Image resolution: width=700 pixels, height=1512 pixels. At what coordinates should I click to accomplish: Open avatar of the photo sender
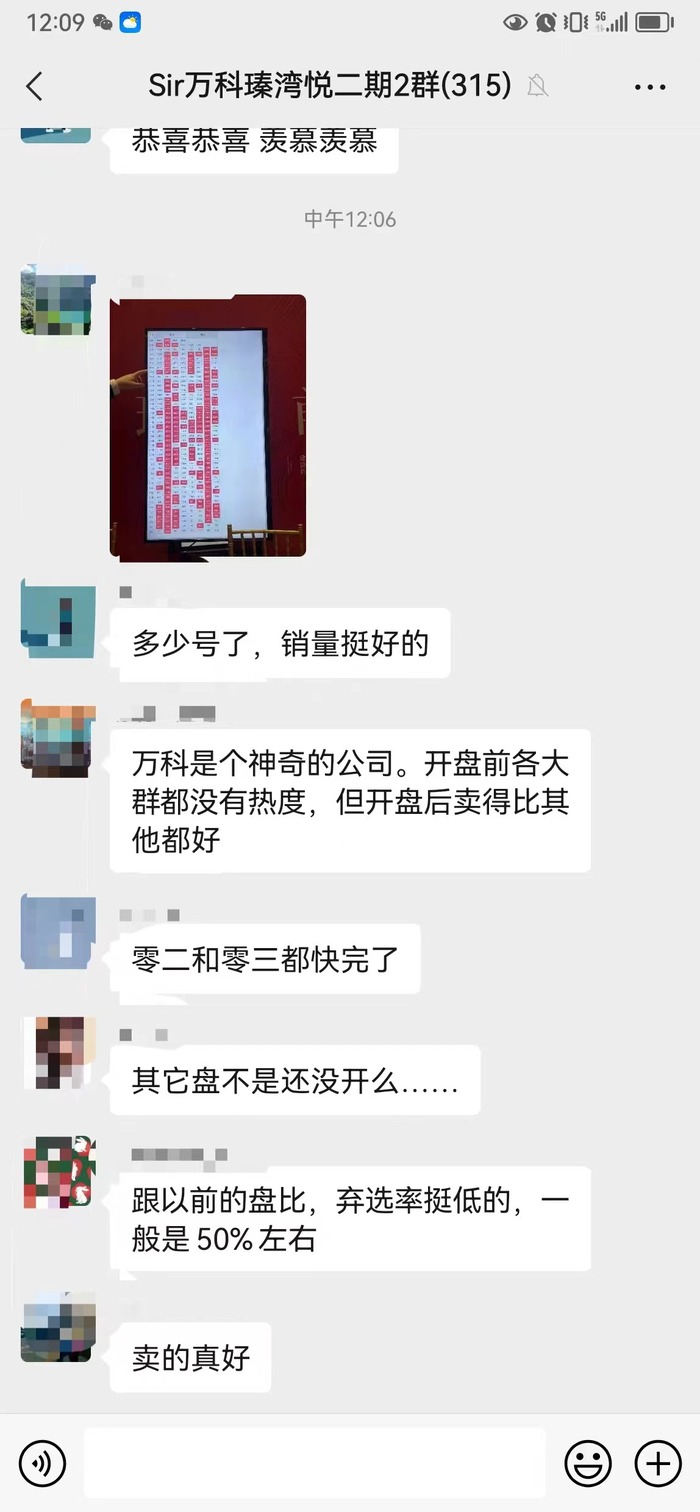pos(57,300)
